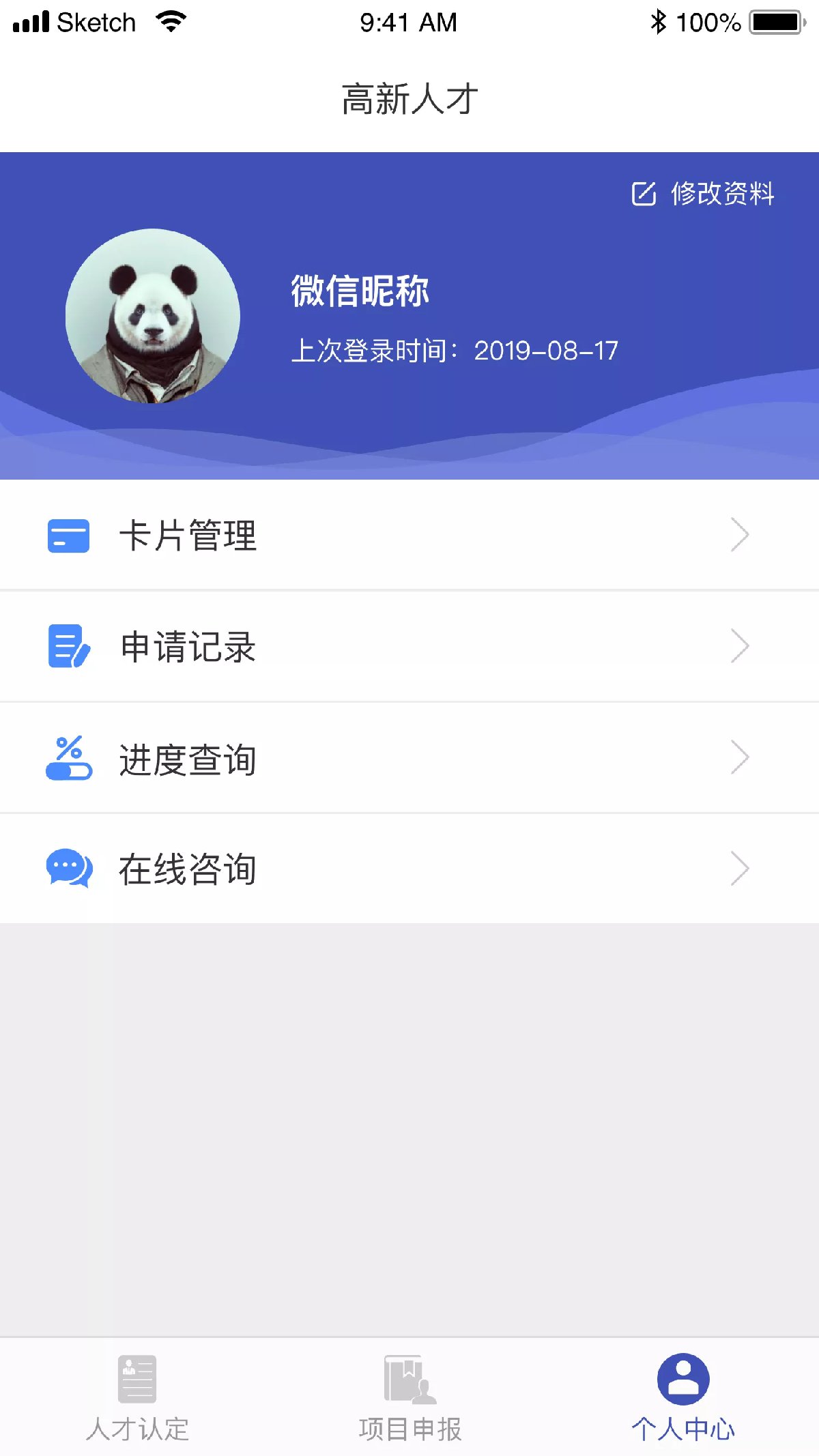Open 在线咨询 online consultation
This screenshot has height=1456, width=819.
[x=409, y=869]
